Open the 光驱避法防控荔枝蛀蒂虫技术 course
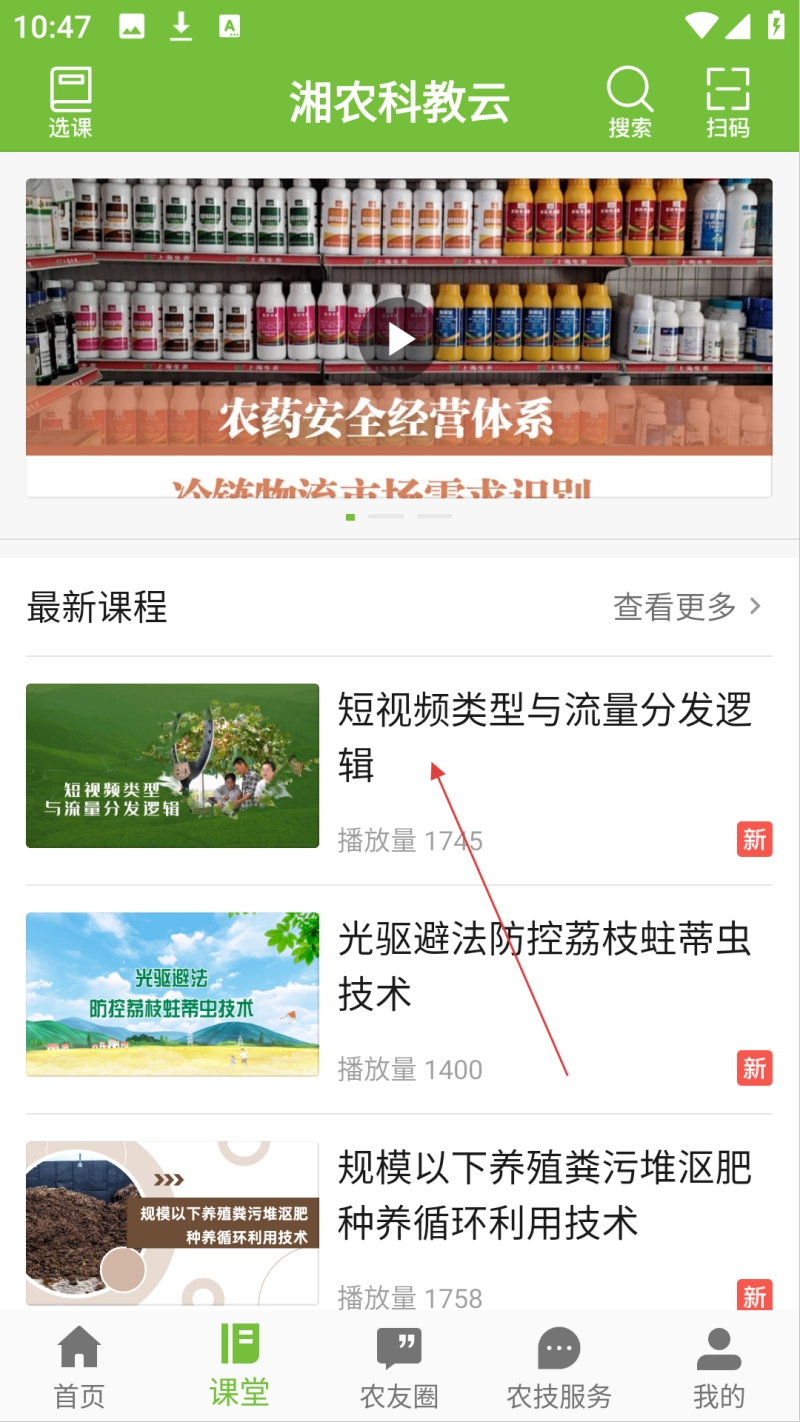 tap(544, 966)
